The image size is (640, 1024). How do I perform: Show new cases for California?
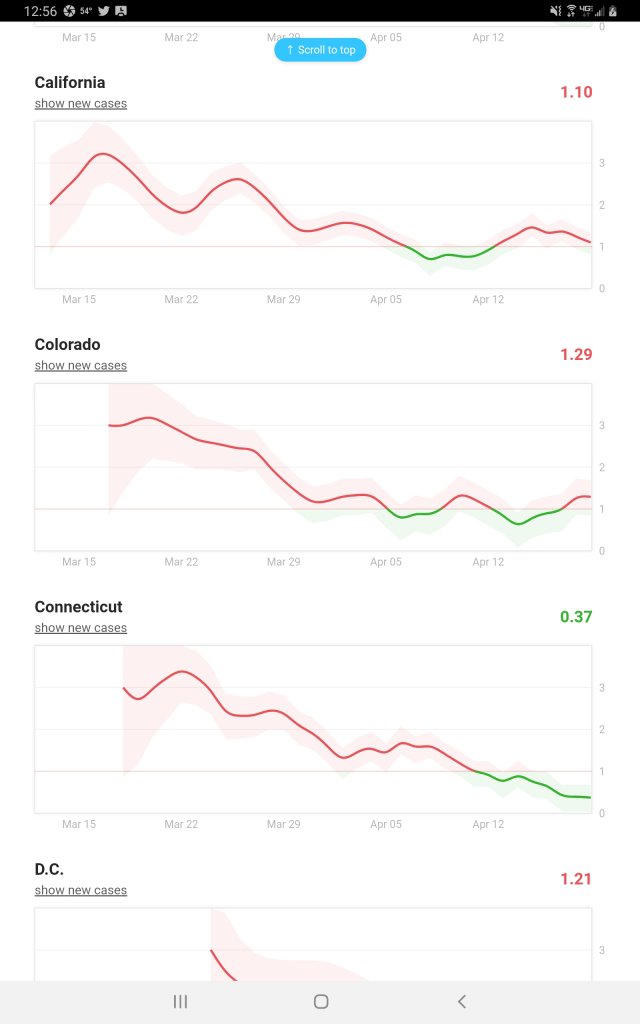coord(81,103)
